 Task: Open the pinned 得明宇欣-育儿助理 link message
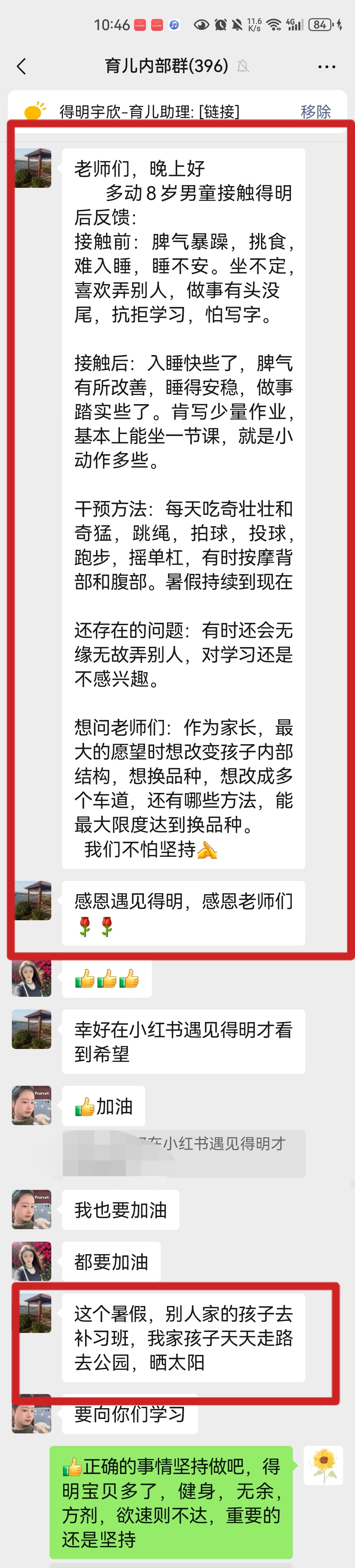149,111
